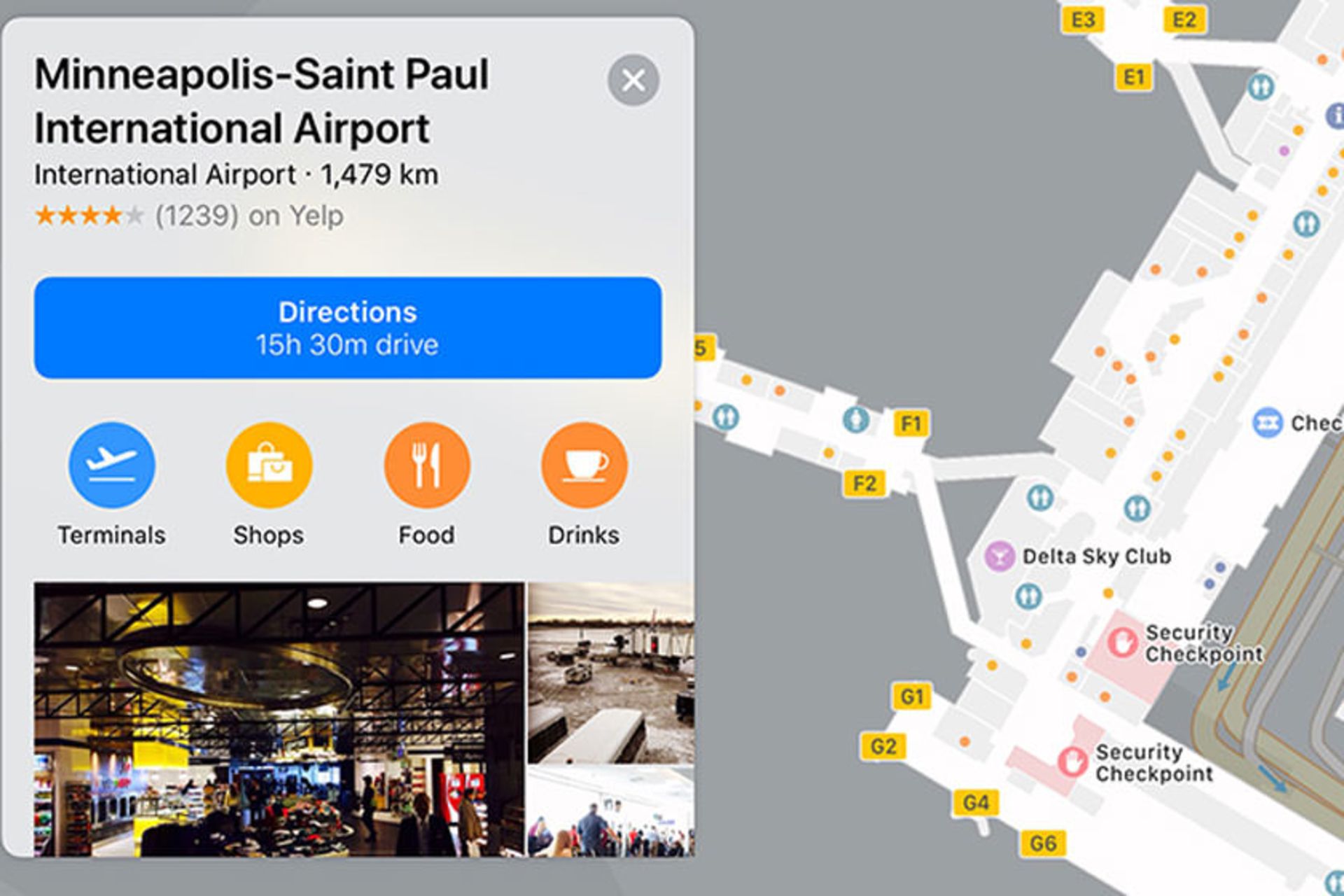Select gate G2 marker
The height and width of the screenshot is (896, 1344).
click(x=883, y=746)
